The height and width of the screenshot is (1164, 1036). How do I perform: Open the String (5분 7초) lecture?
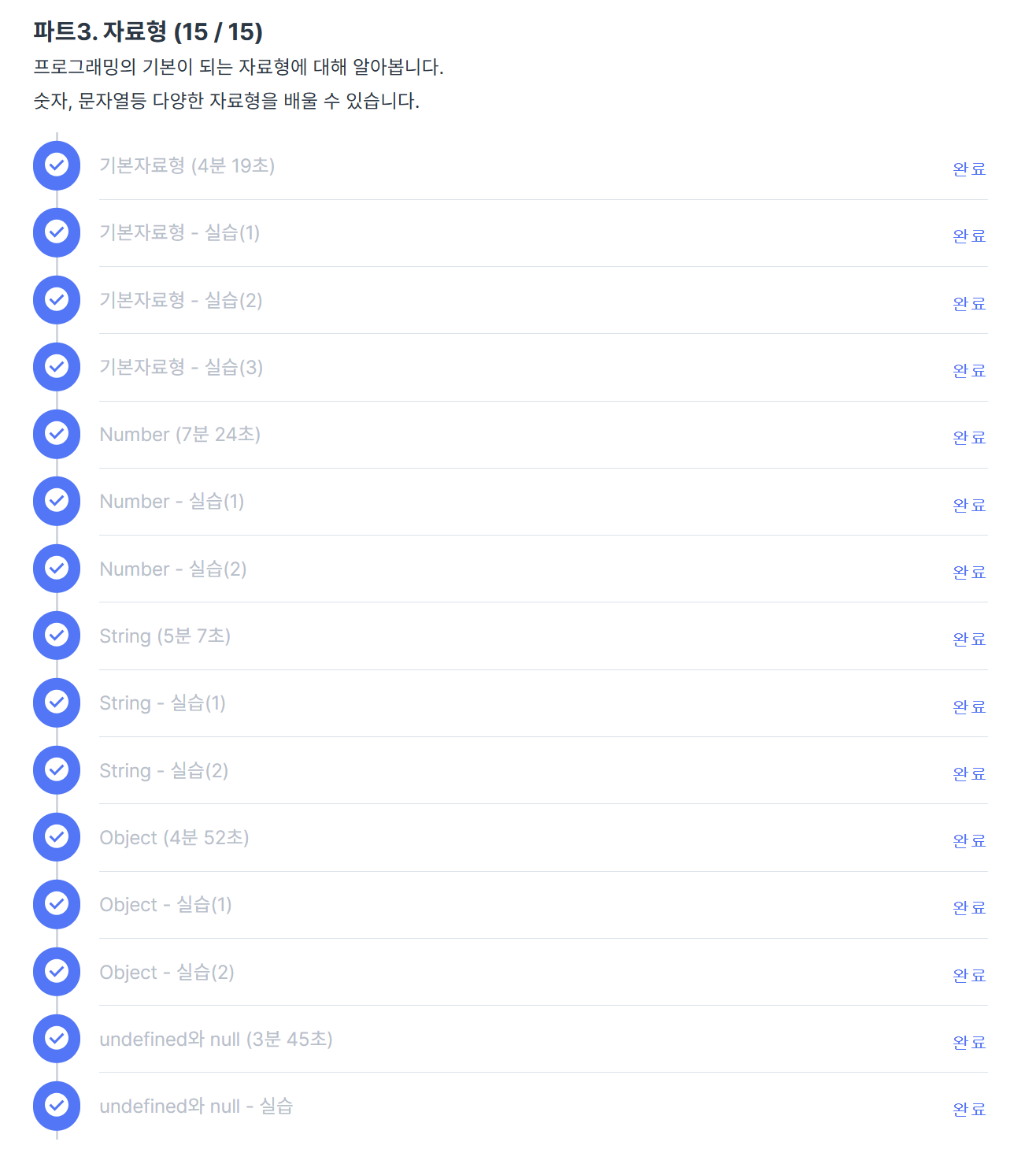[x=165, y=636]
